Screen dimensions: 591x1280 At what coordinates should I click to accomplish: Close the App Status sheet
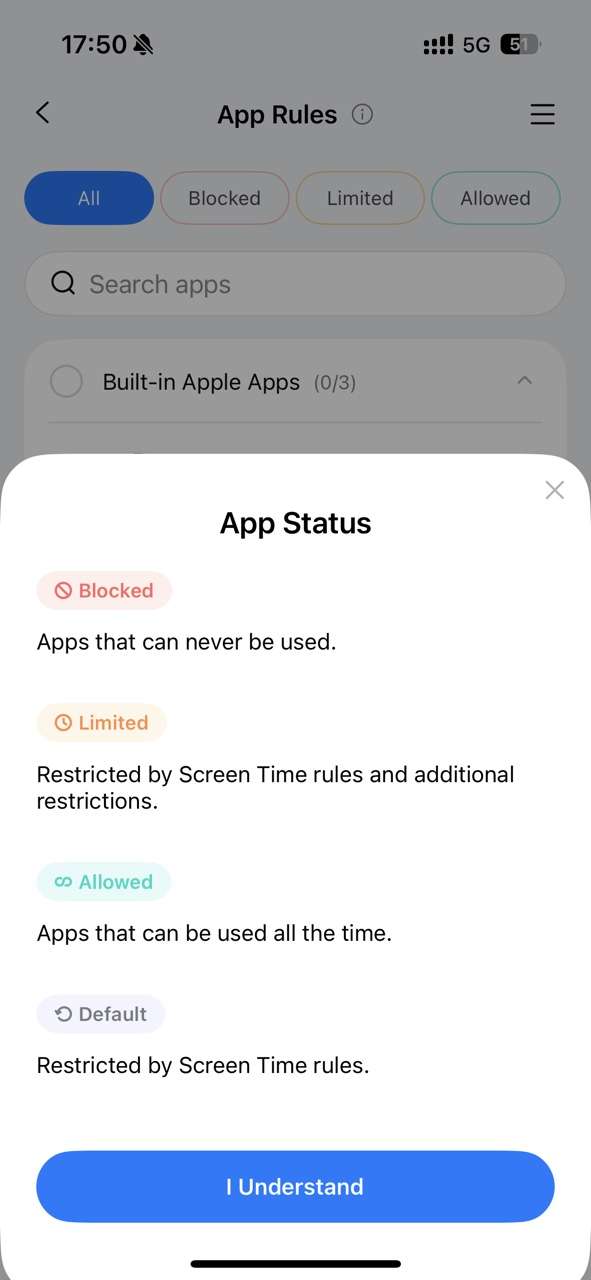[x=554, y=490]
